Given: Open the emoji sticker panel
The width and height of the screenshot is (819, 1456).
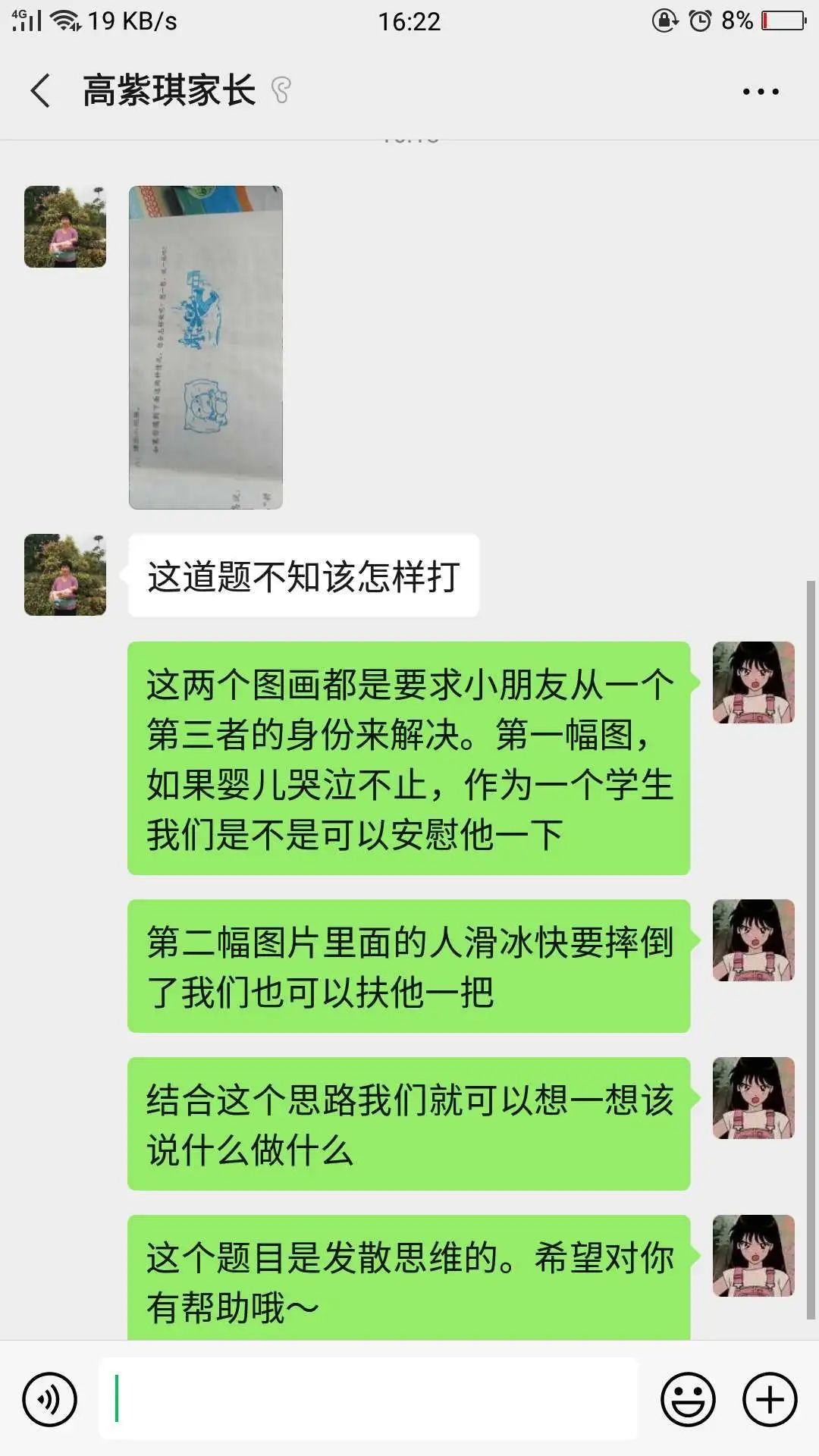Looking at the screenshot, I should point(688,1399).
